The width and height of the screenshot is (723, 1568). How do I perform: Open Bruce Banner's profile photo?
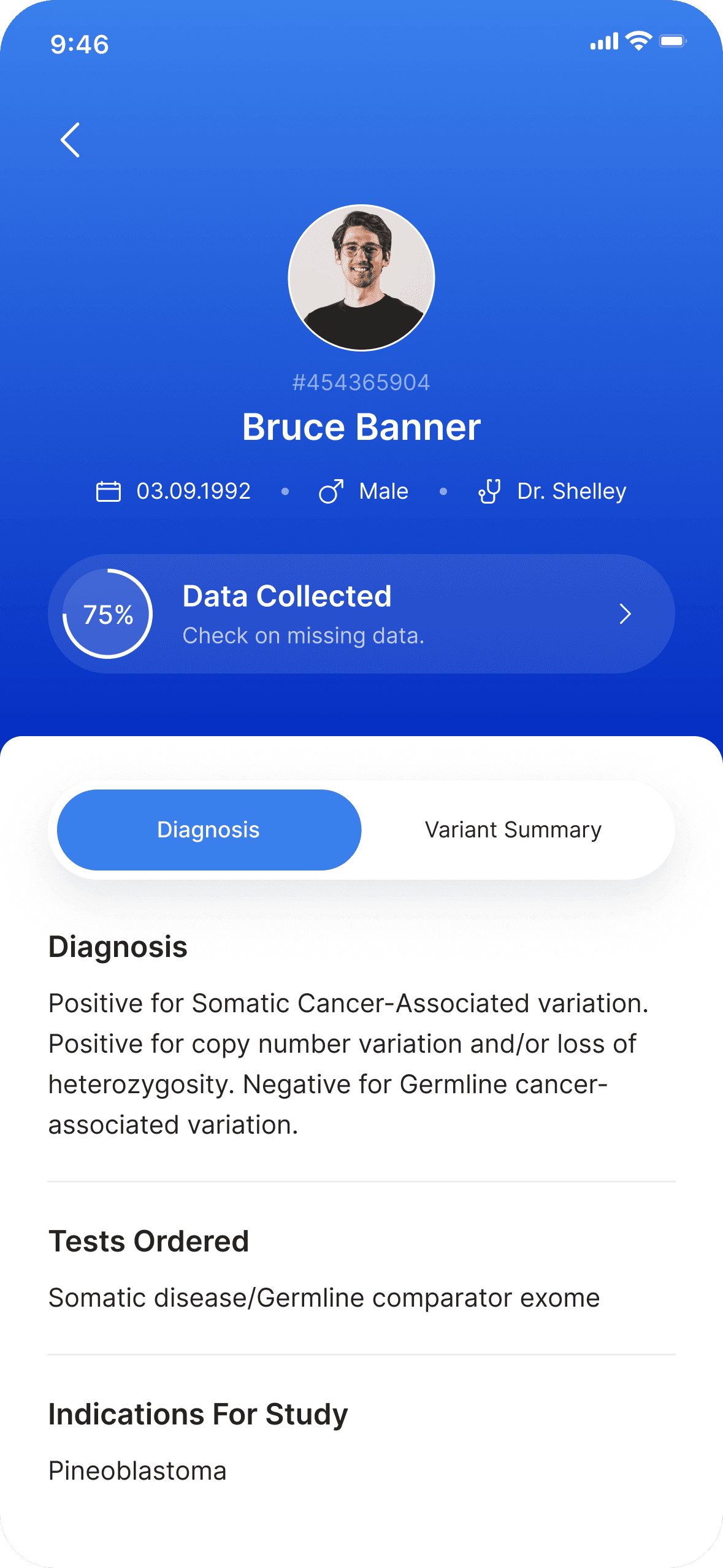pyautogui.click(x=361, y=277)
